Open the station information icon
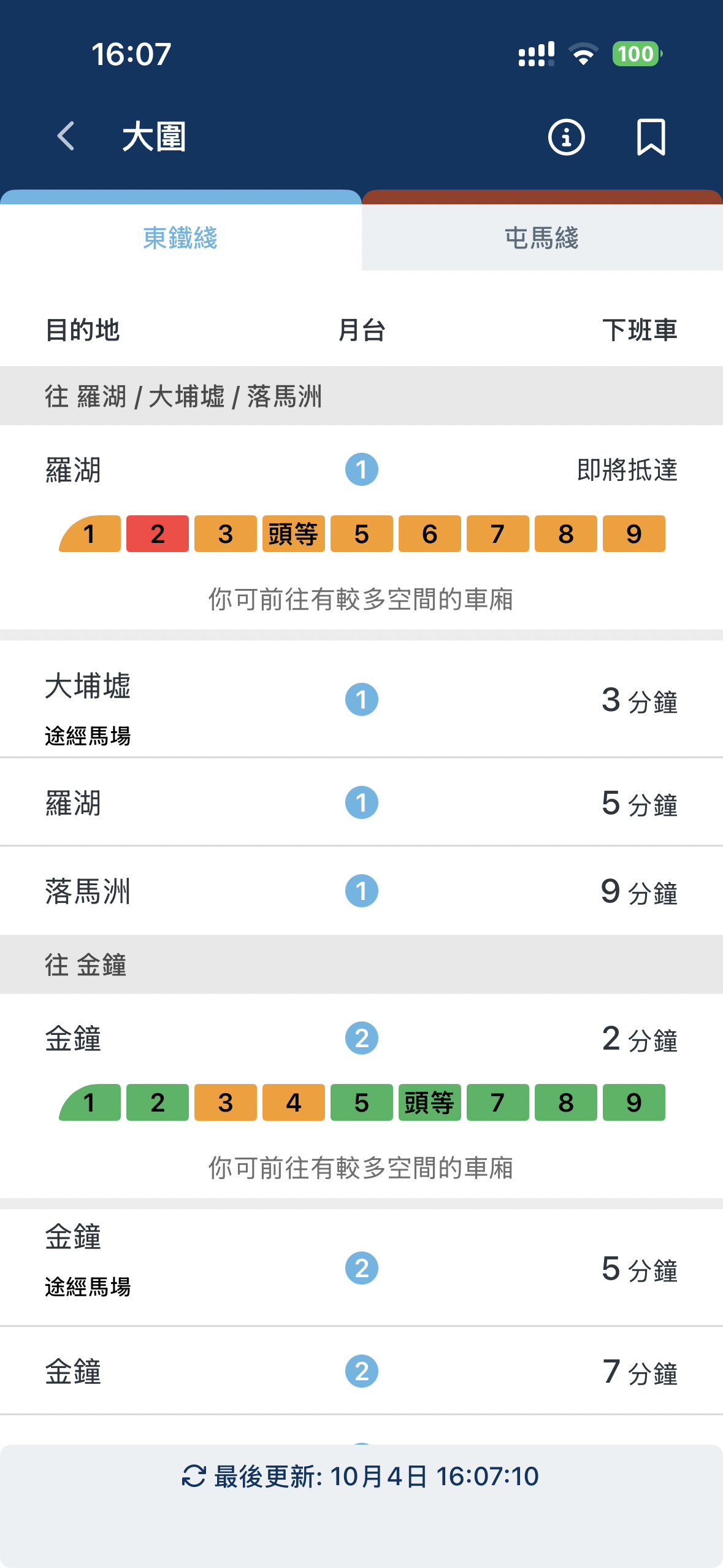 tap(565, 137)
